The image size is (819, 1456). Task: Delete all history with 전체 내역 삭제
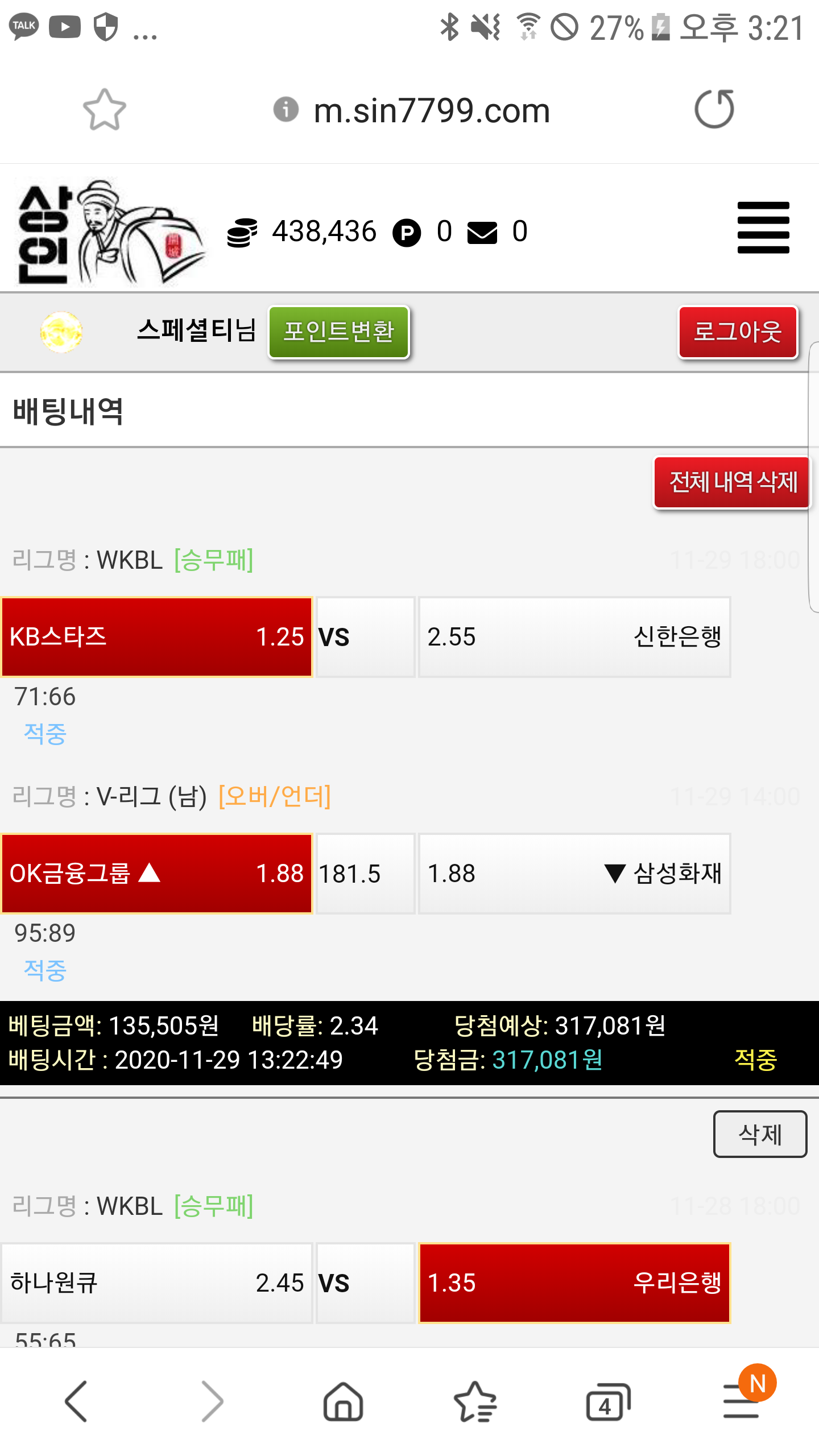click(733, 482)
